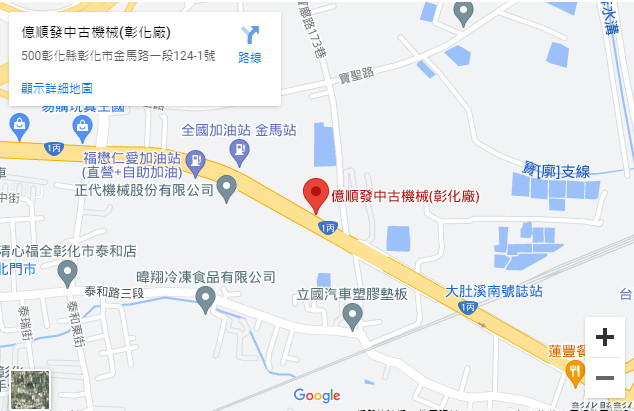Open directions via the 路線 icon
This screenshot has height=411, width=634.
(249, 42)
